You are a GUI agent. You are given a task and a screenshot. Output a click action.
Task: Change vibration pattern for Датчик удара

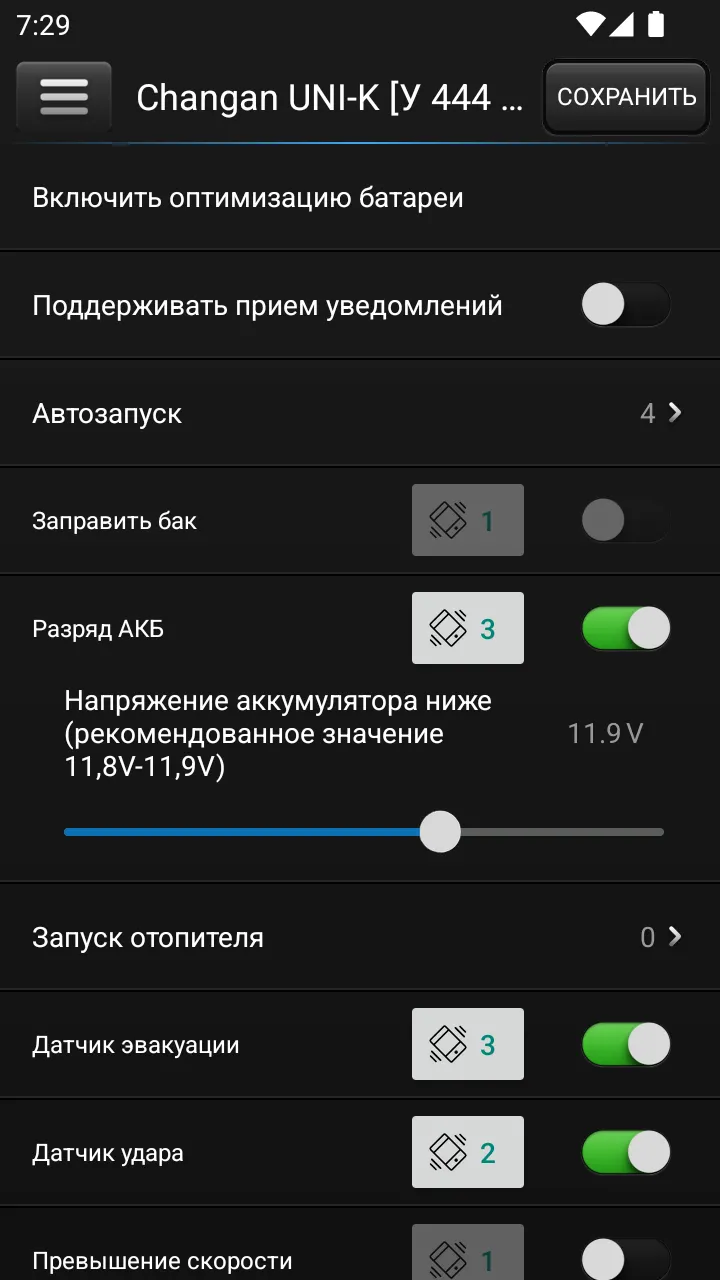[468, 1152]
